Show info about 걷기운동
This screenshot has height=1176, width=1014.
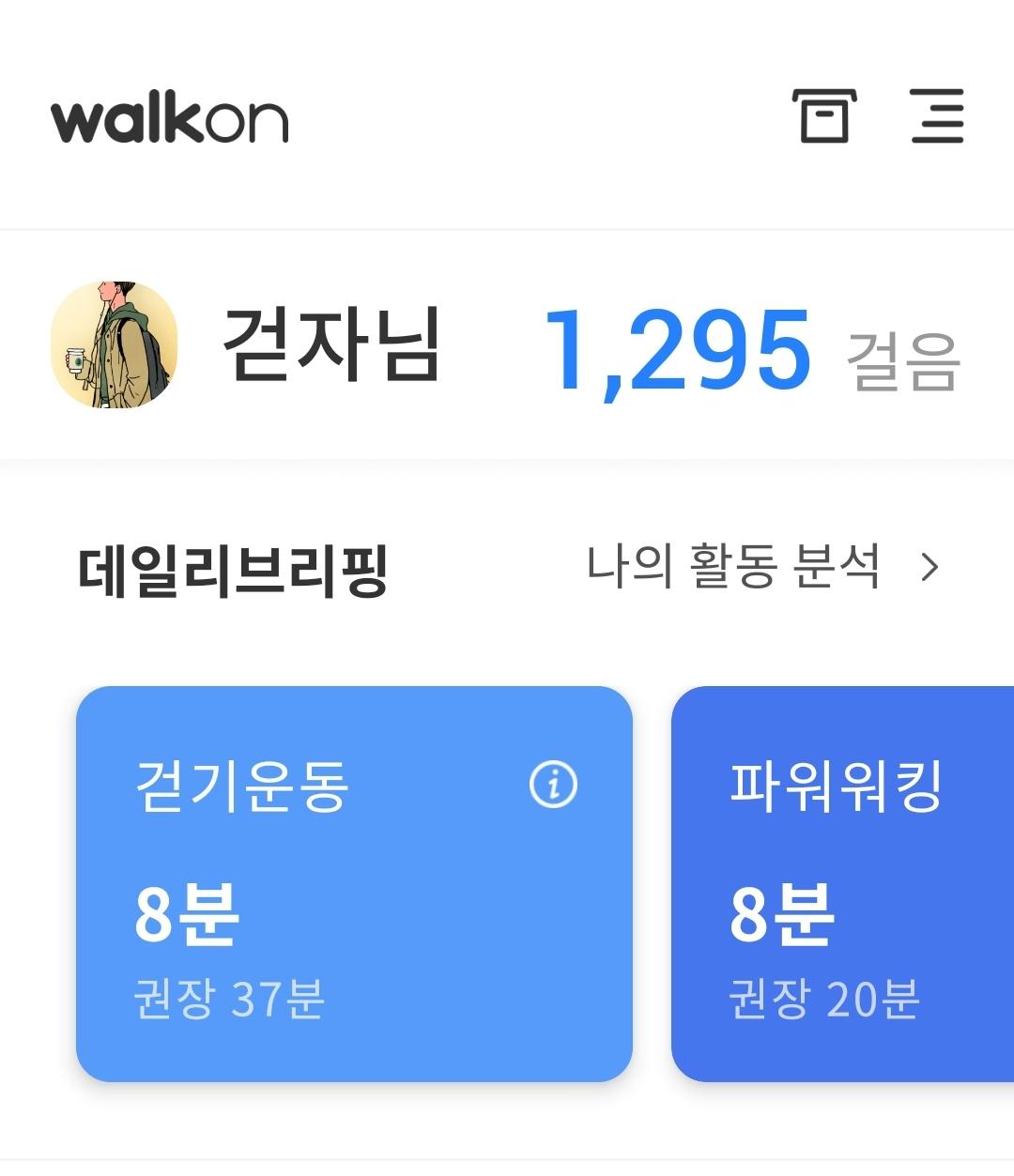(x=553, y=784)
